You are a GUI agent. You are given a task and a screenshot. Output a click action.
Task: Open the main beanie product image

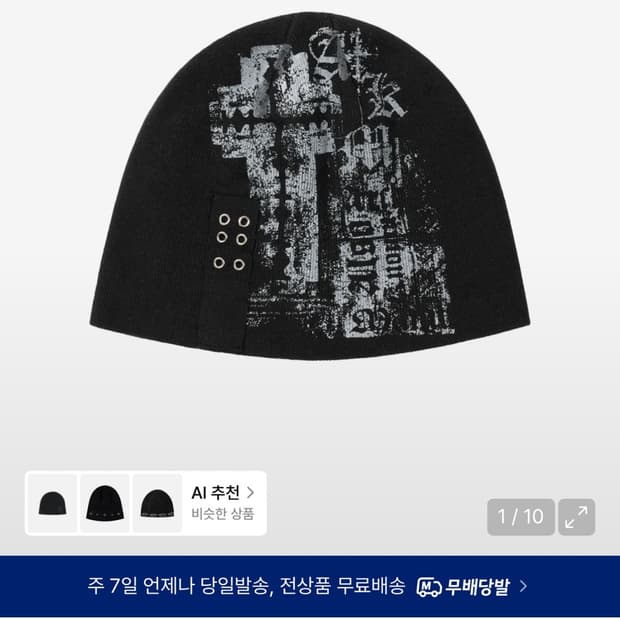pyautogui.click(x=310, y=186)
